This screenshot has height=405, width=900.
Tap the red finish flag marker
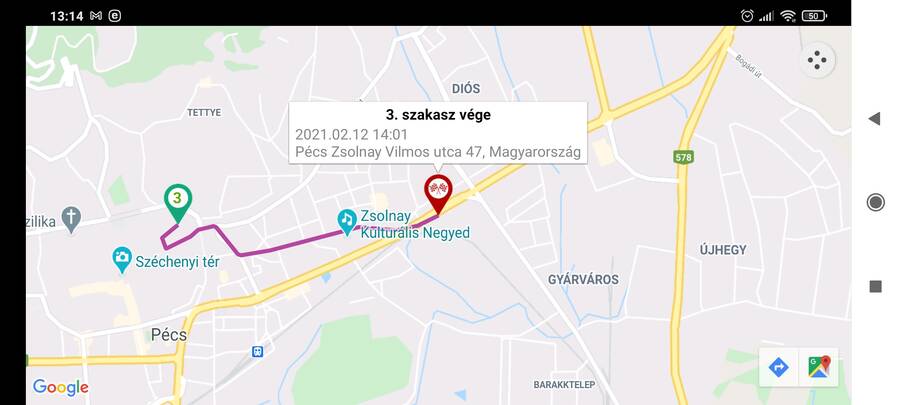click(437, 190)
